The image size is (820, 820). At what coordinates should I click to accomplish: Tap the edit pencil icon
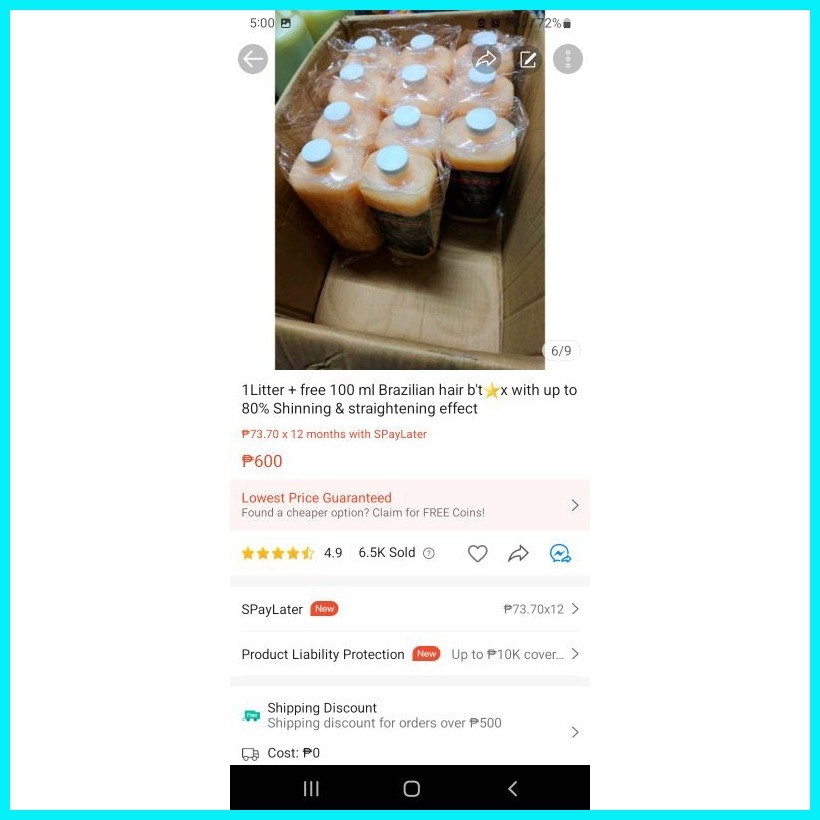tap(528, 59)
